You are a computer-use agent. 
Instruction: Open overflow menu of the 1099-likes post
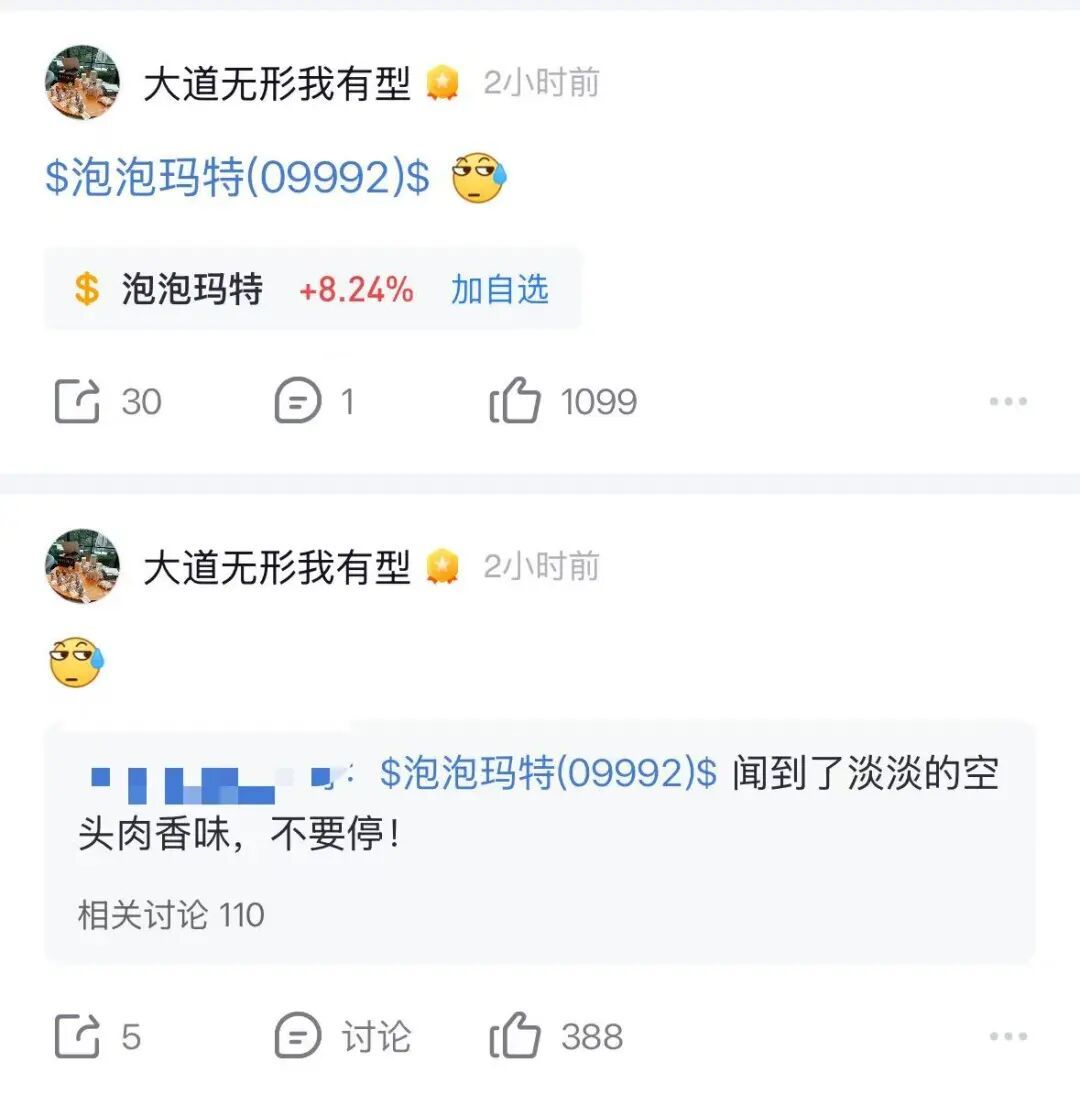pyautogui.click(x=1008, y=401)
